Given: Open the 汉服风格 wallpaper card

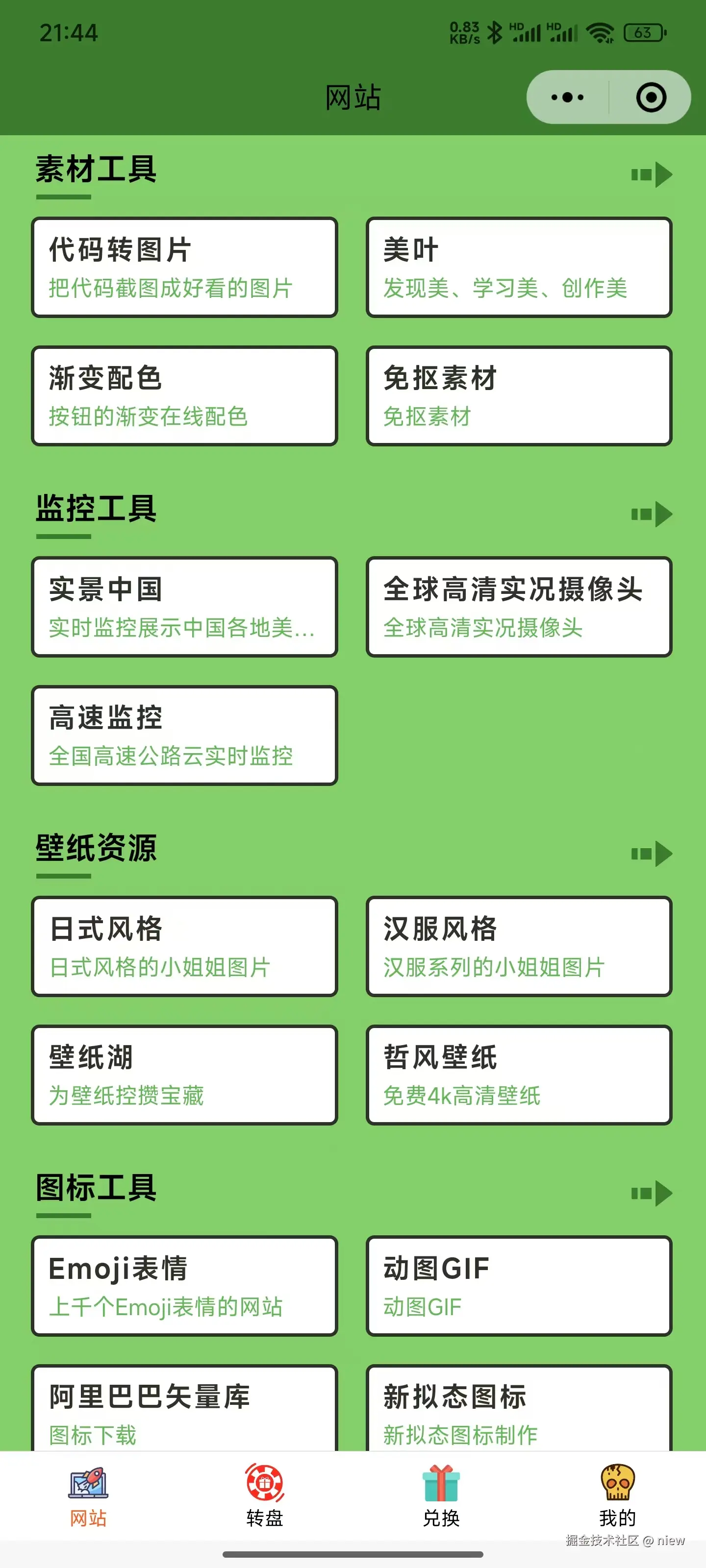Looking at the screenshot, I should click(x=518, y=946).
